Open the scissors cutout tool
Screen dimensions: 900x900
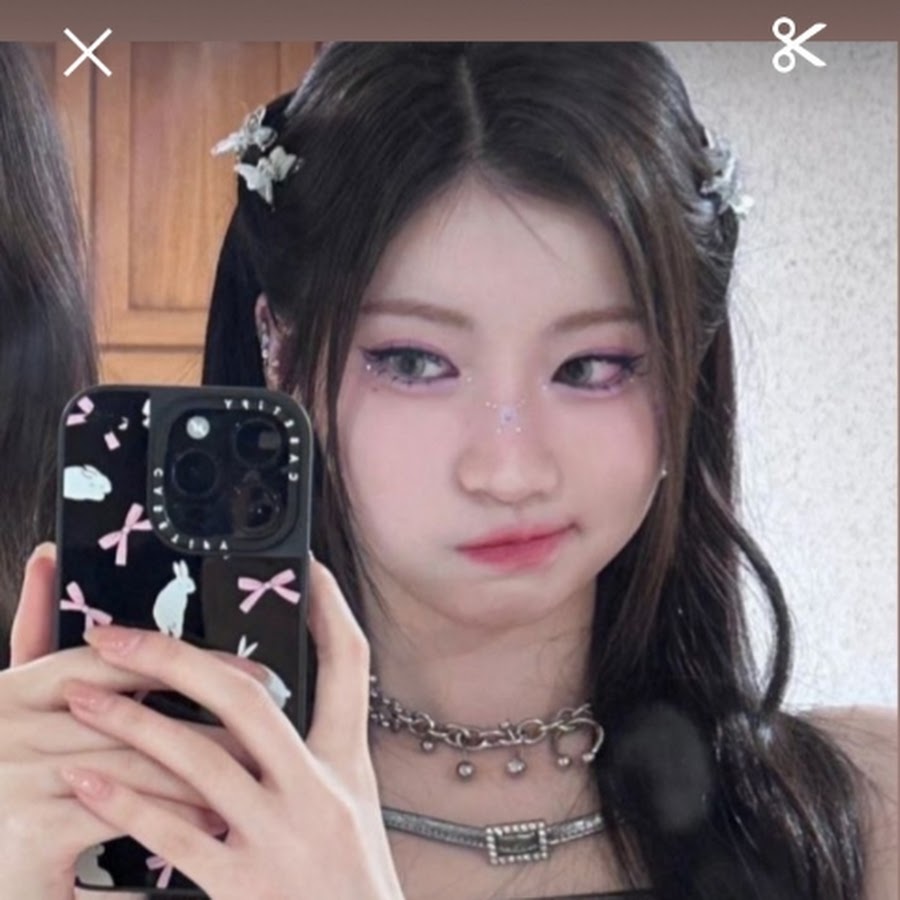tap(798, 45)
